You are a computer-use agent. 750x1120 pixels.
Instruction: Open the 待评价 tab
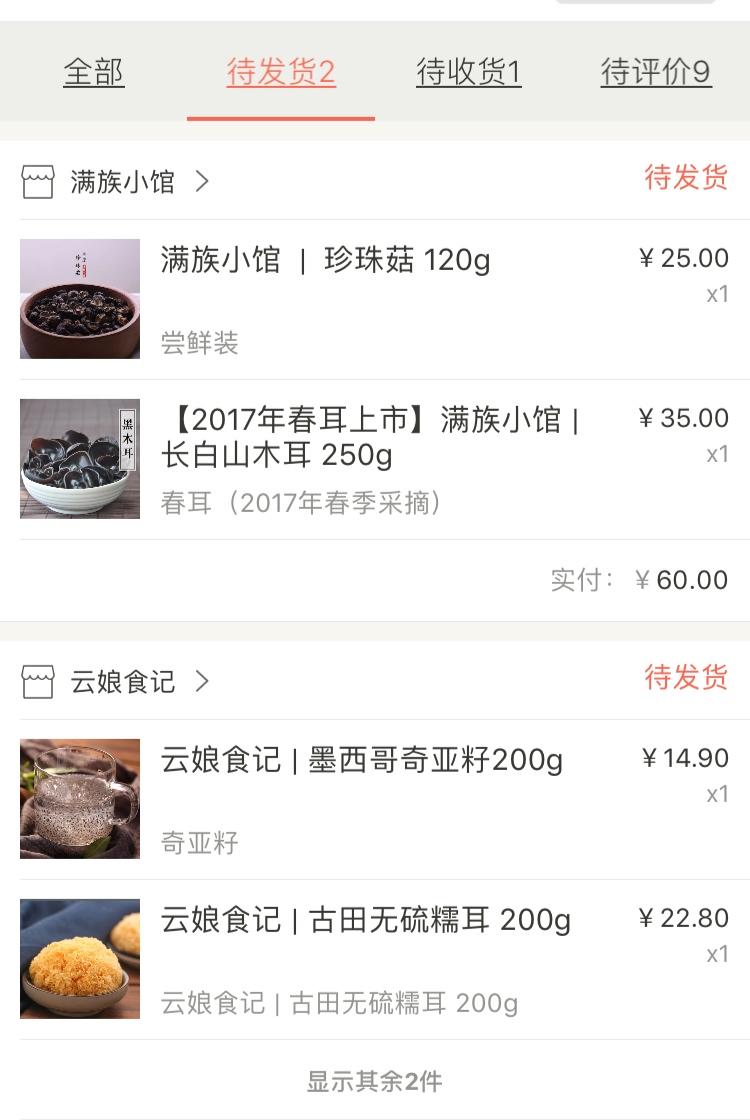coord(656,72)
